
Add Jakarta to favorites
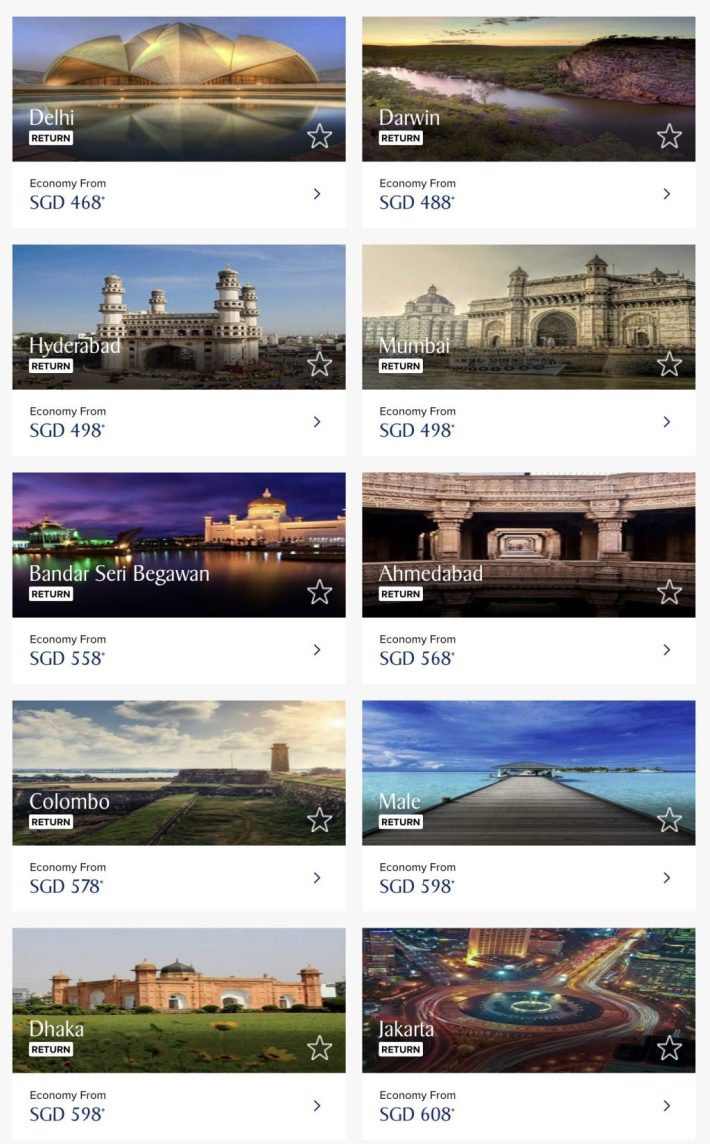tap(669, 1048)
